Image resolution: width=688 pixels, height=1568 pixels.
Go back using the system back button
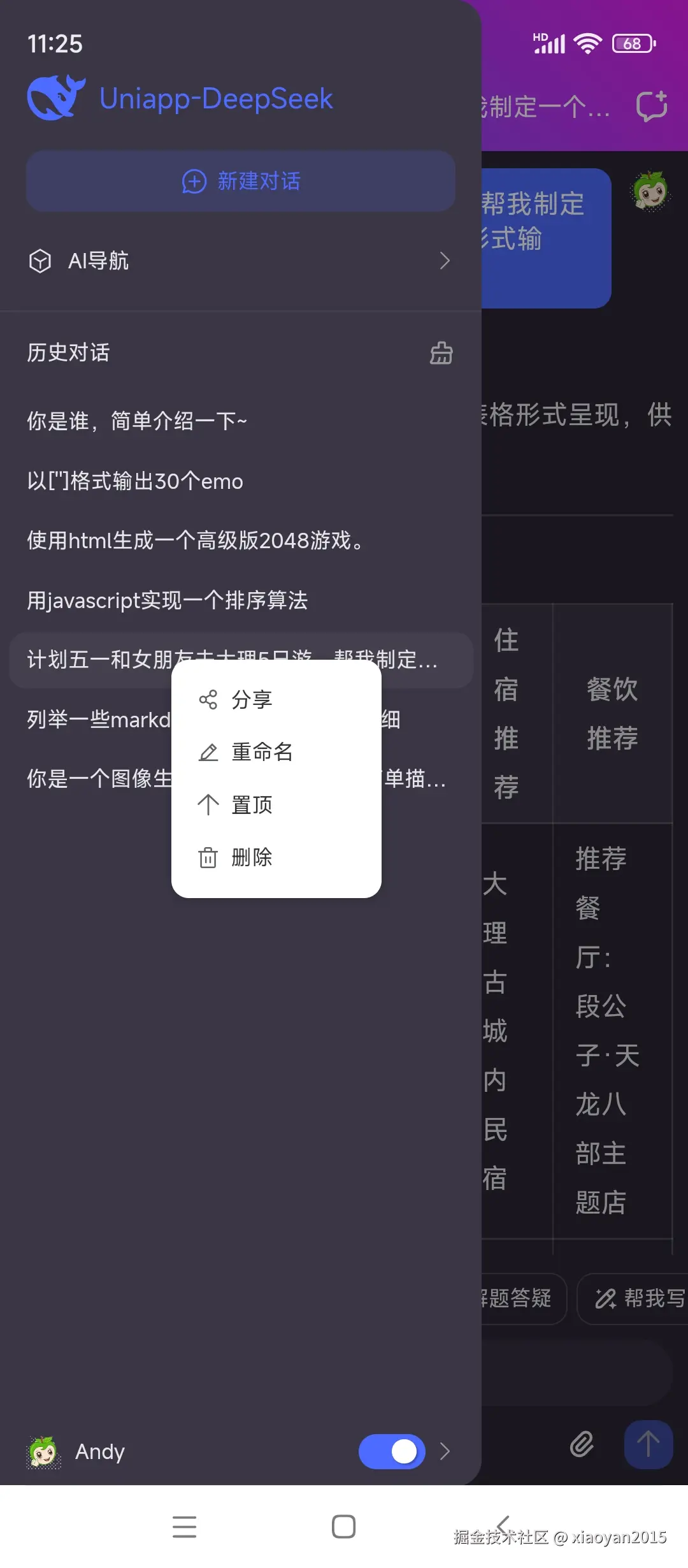coord(503,1526)
